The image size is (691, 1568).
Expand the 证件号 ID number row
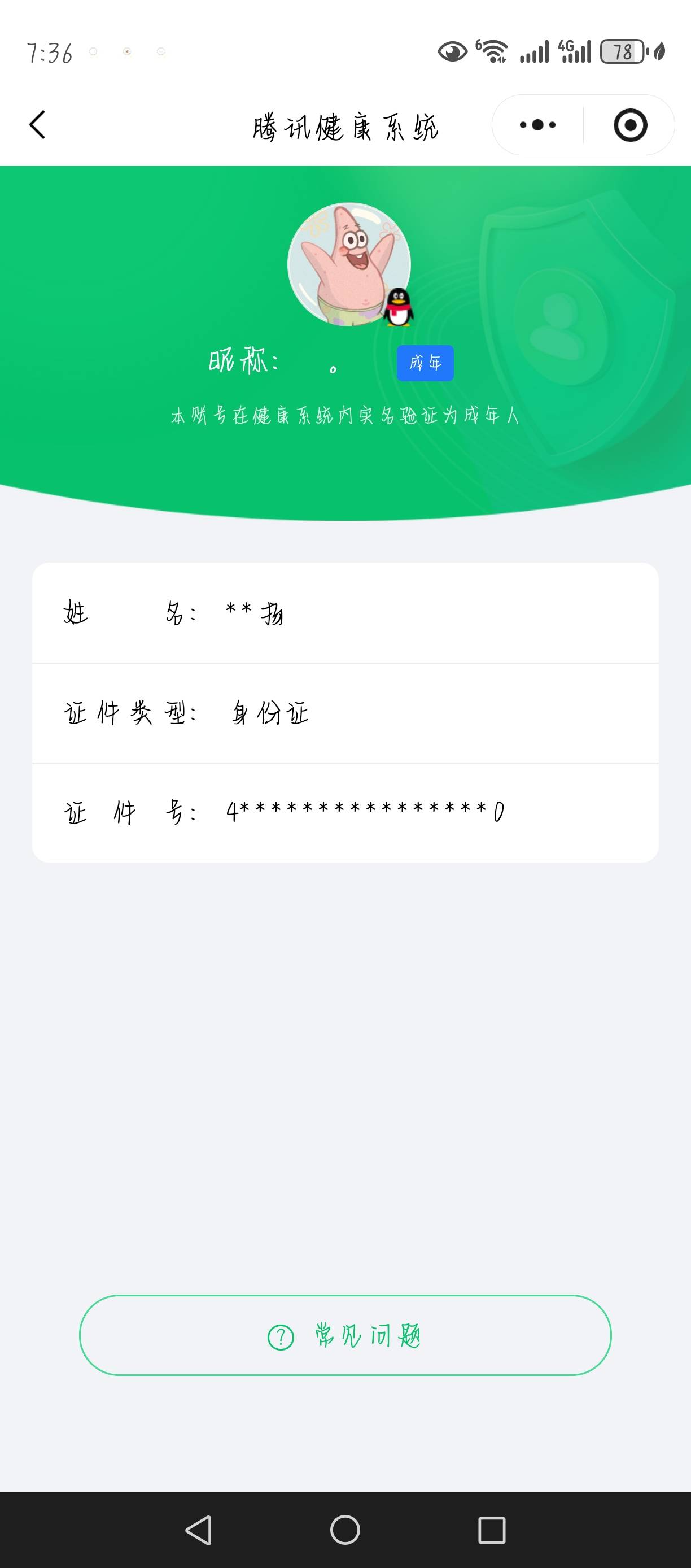point(345,811)
